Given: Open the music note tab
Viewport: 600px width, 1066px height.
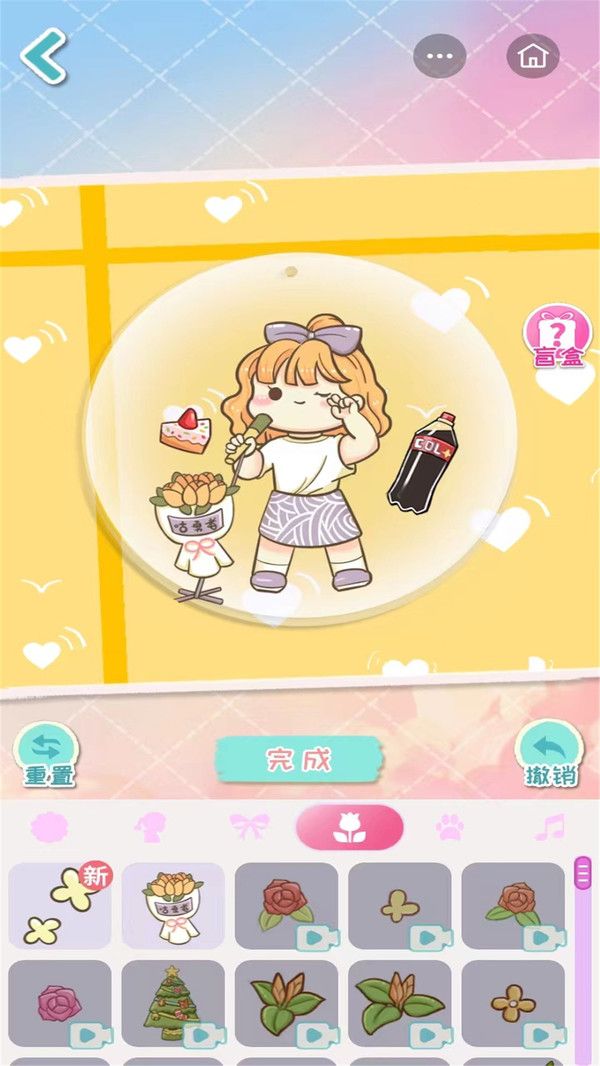Looking at the screenshot, I should click(x=549, y=827).
